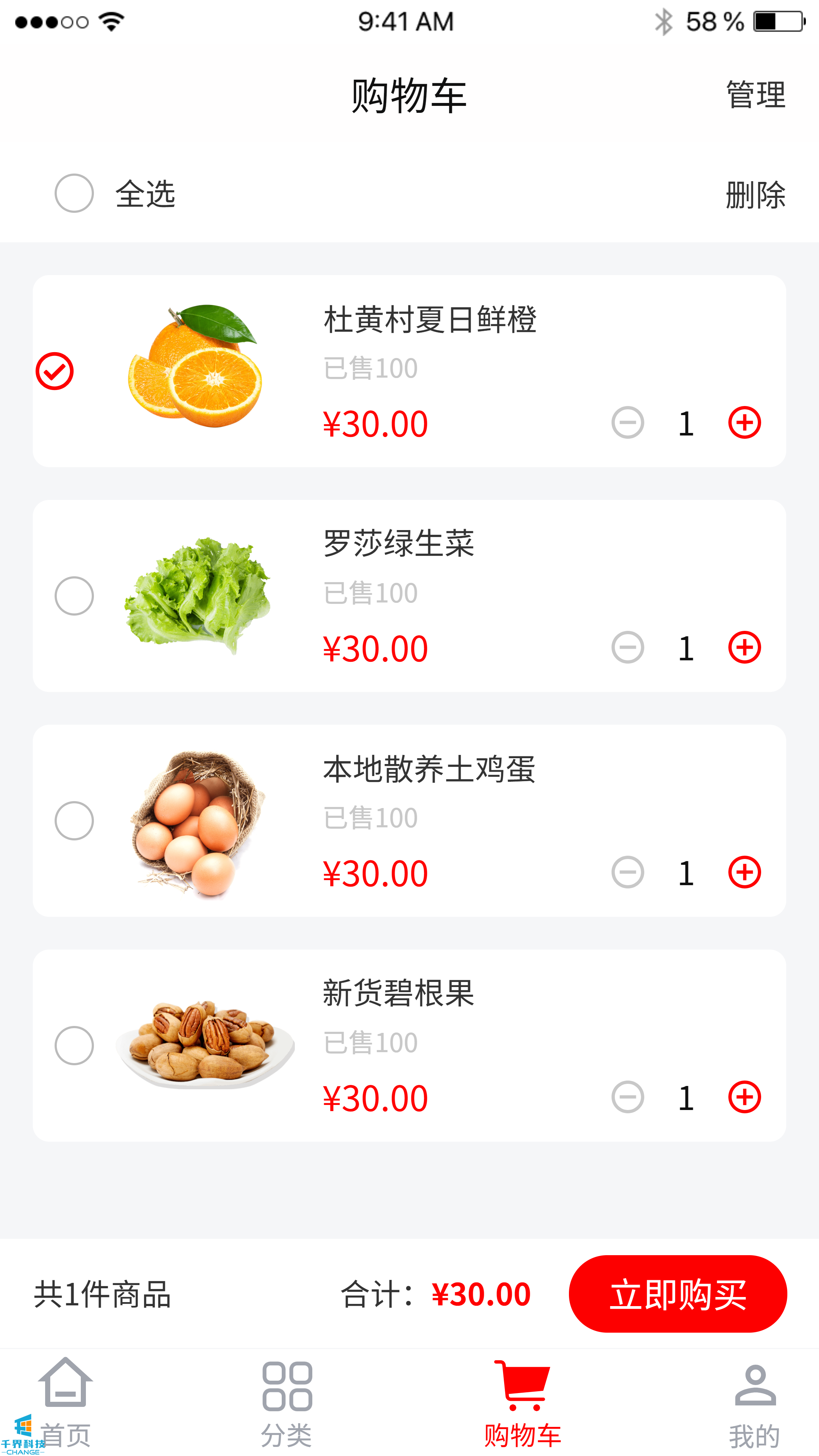Increase quantity of 本地散养土鸡蛋
The image size is (819, 1456).
[x=744, y=872]
